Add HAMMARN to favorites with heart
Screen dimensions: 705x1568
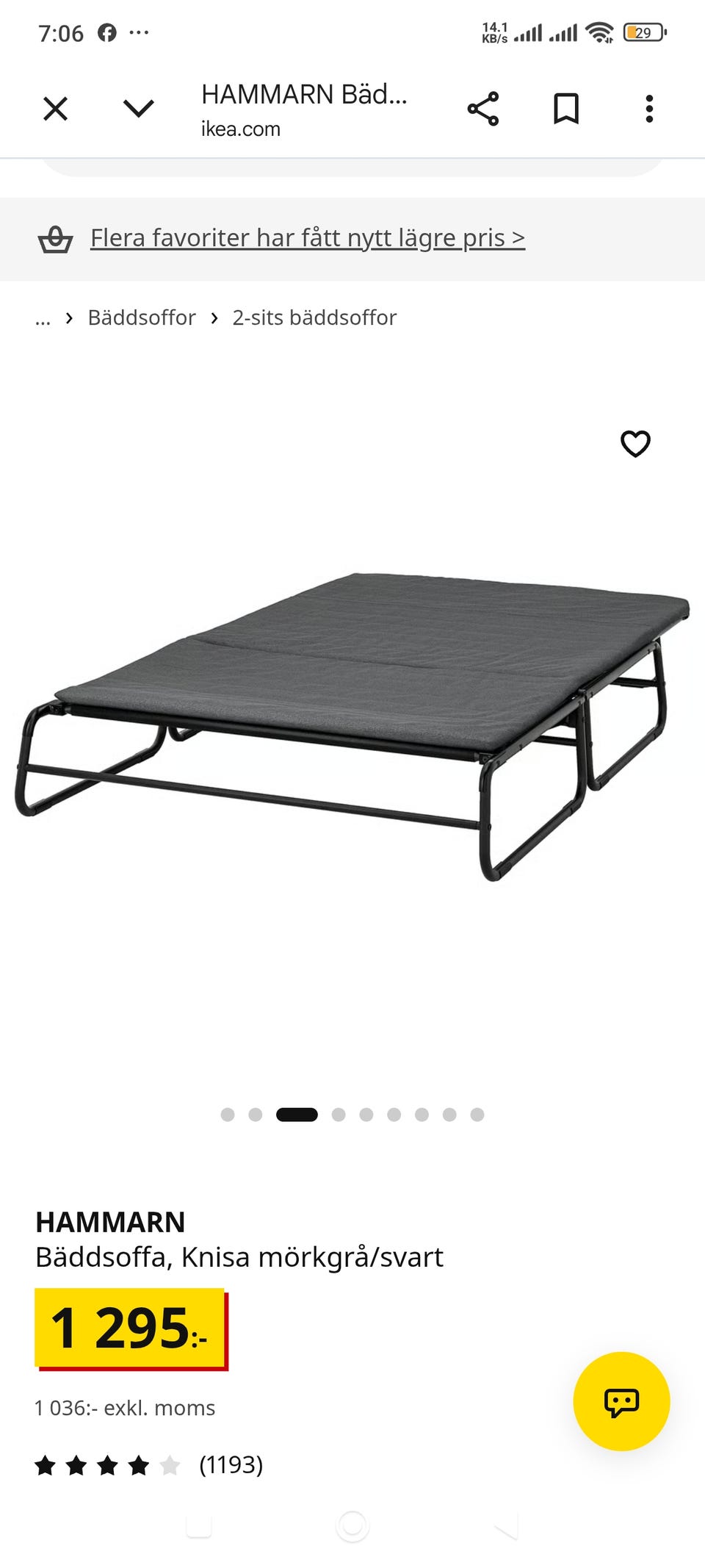click(x=636, y=444)
